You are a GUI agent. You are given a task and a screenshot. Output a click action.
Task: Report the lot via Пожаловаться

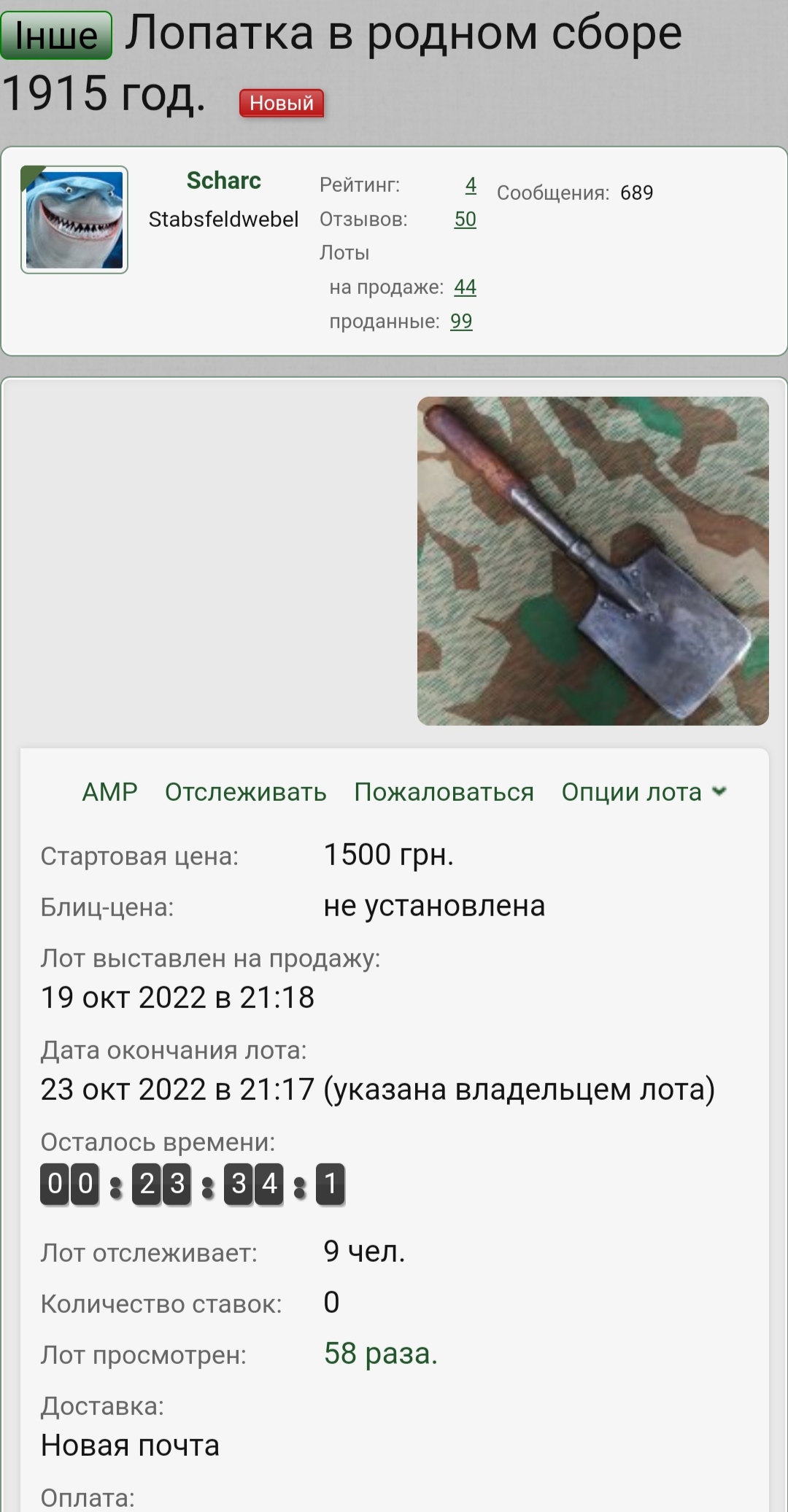pyautogui.click(x=444, y=792)
